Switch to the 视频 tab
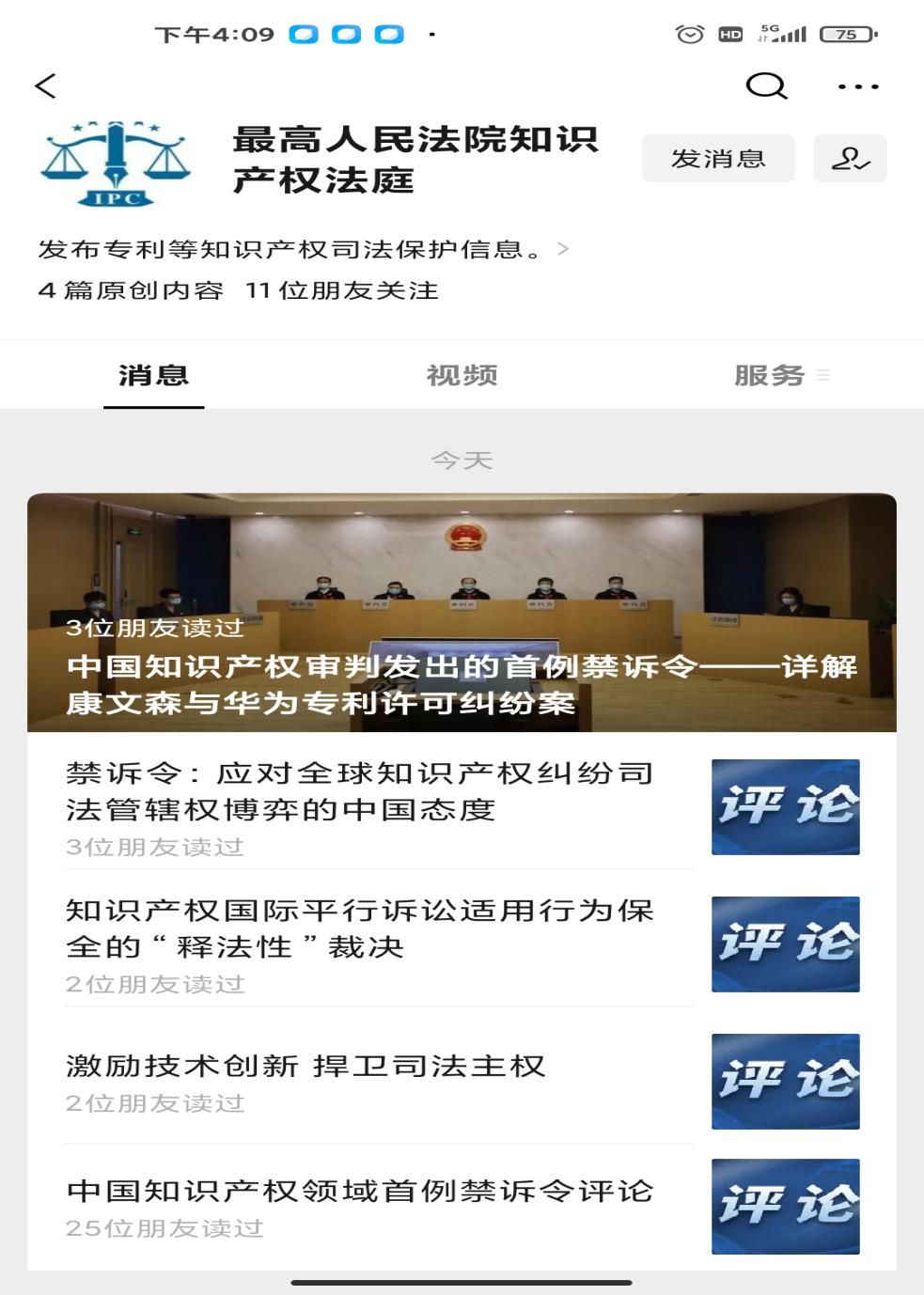The image size is (924, 1295). click(462, 375)
